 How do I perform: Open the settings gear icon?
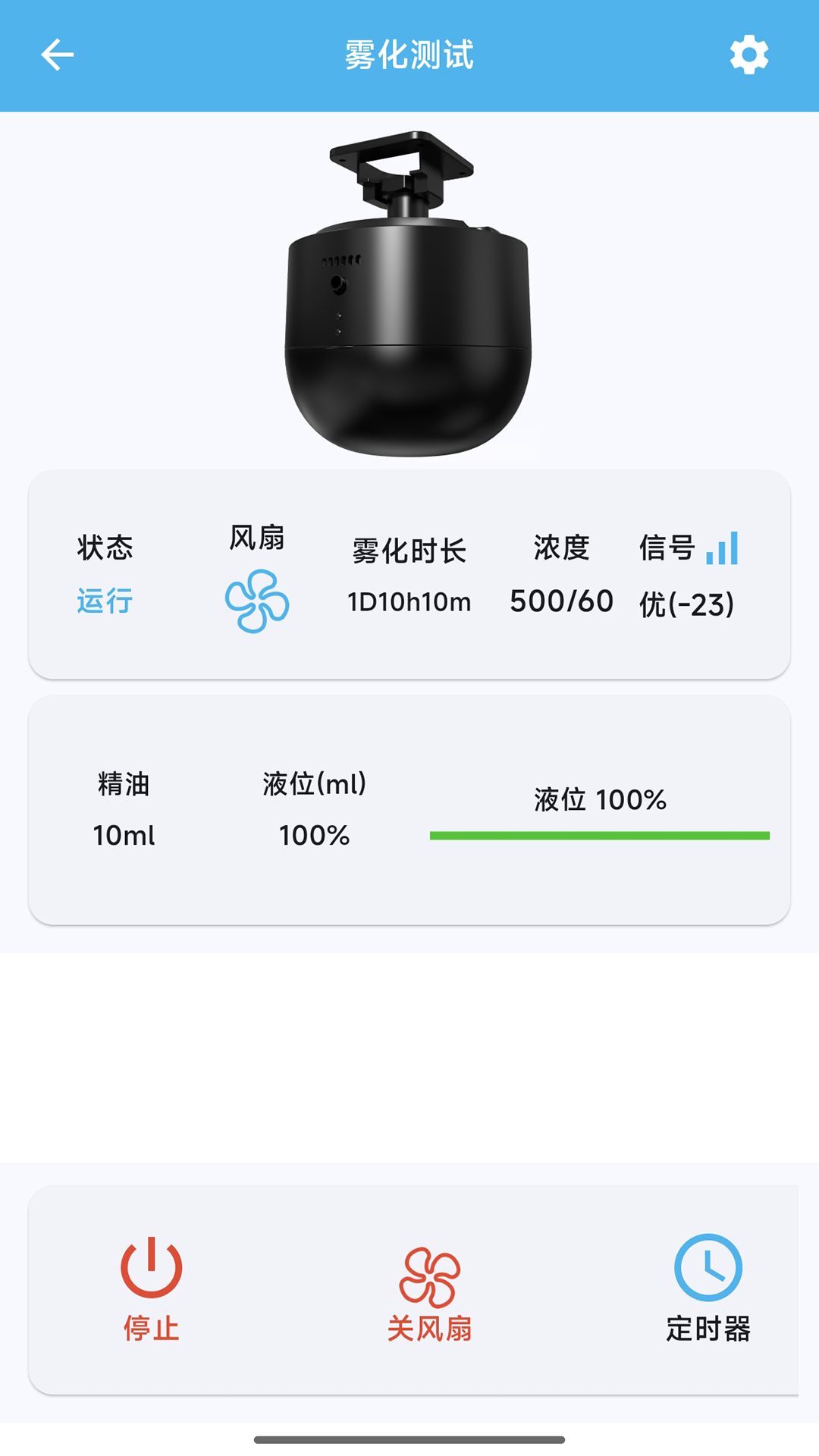coord(748,54)
